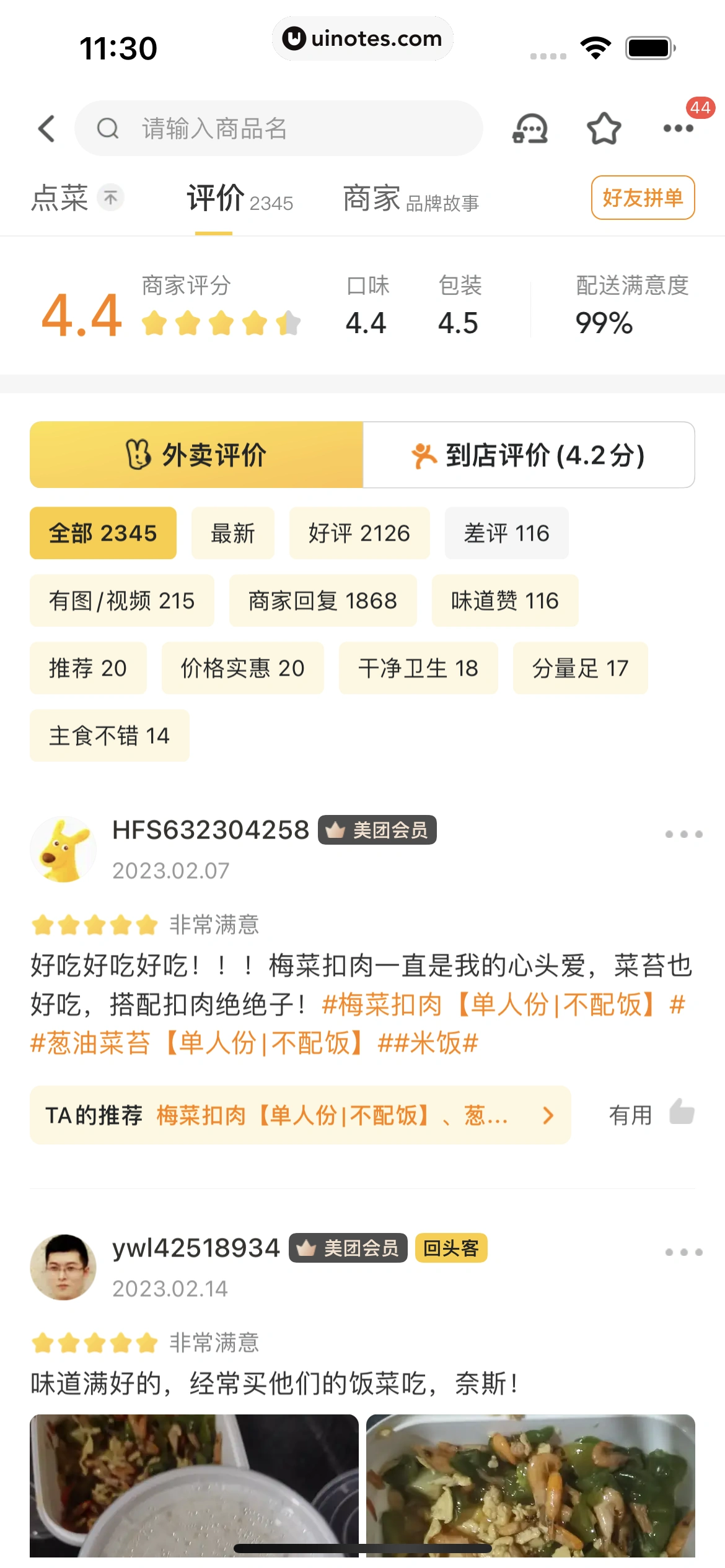
Task: Switch to the 点菜 tab
Action: point(61,198)
